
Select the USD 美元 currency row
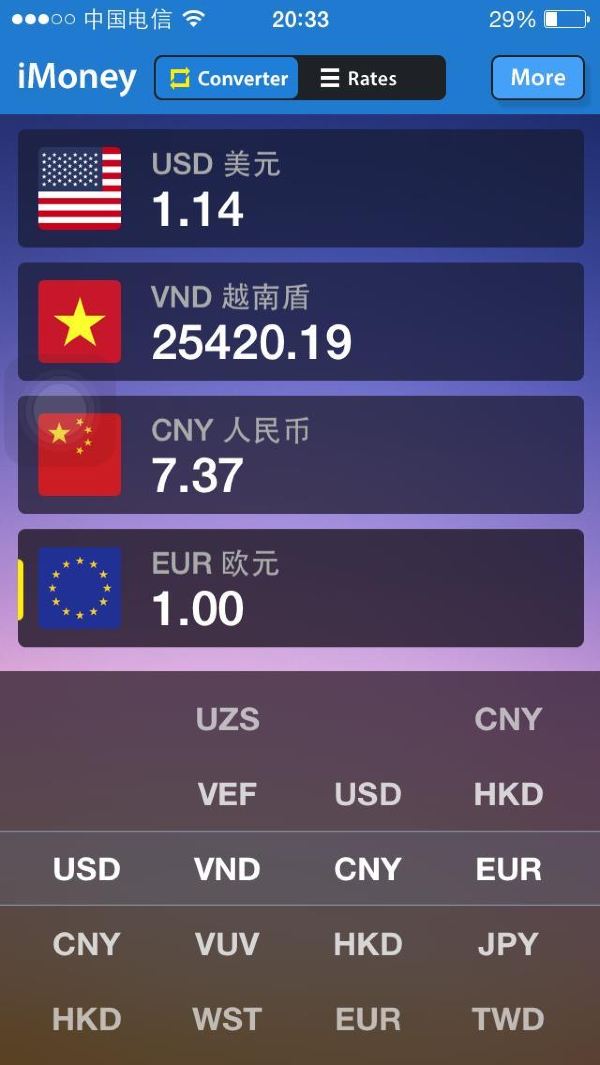[x=300, y=188]
